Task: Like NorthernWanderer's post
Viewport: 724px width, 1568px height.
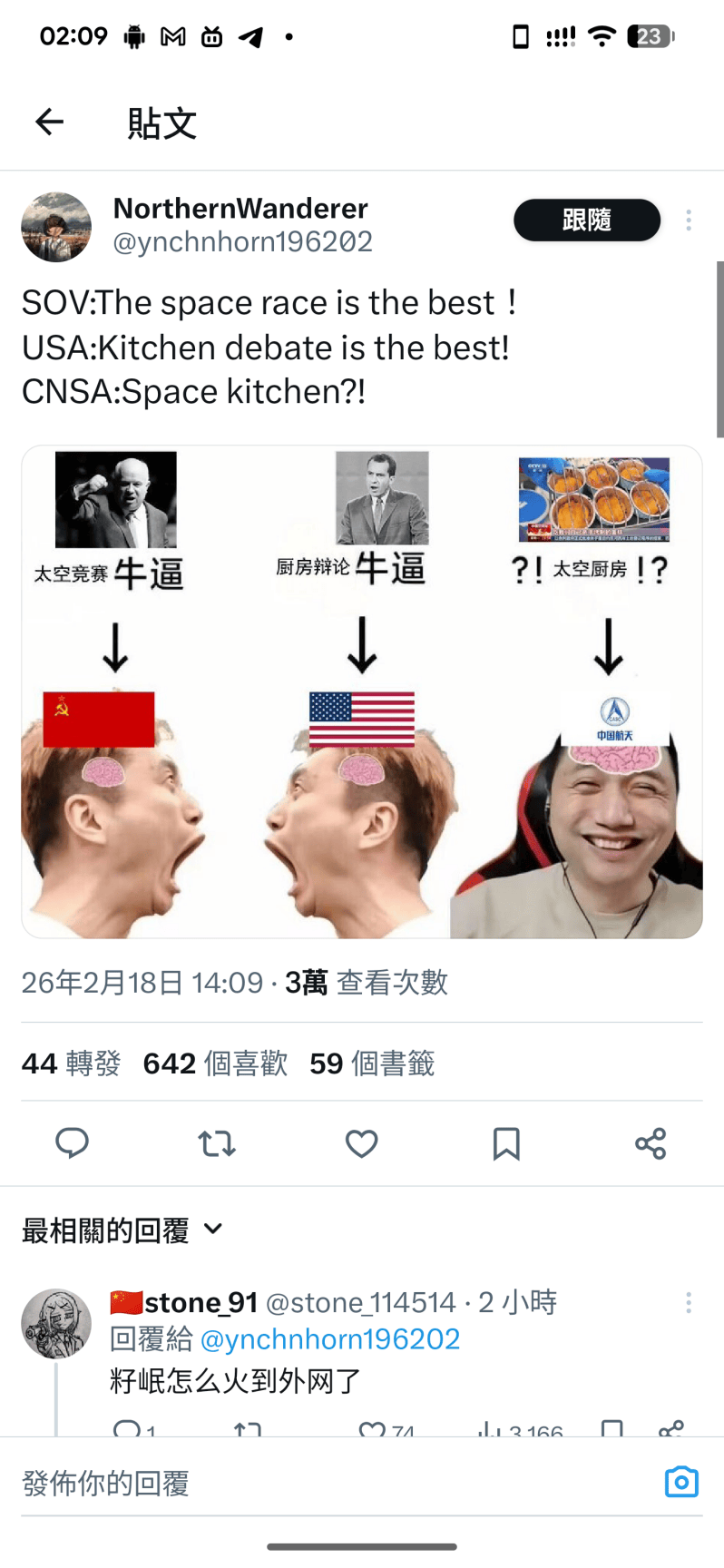Action: [x=361, y=1143]
